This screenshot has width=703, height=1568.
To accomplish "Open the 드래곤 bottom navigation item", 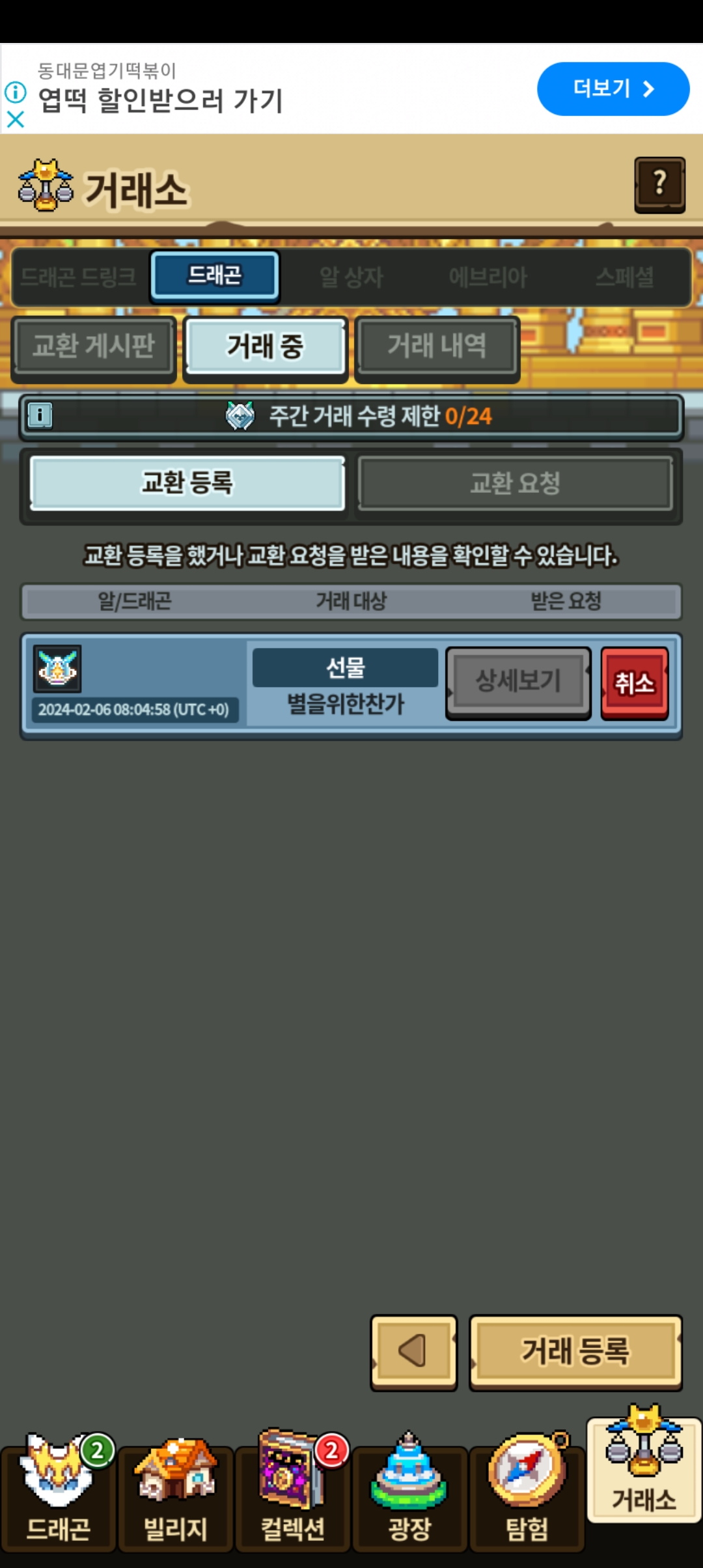I will (59, 1491).
